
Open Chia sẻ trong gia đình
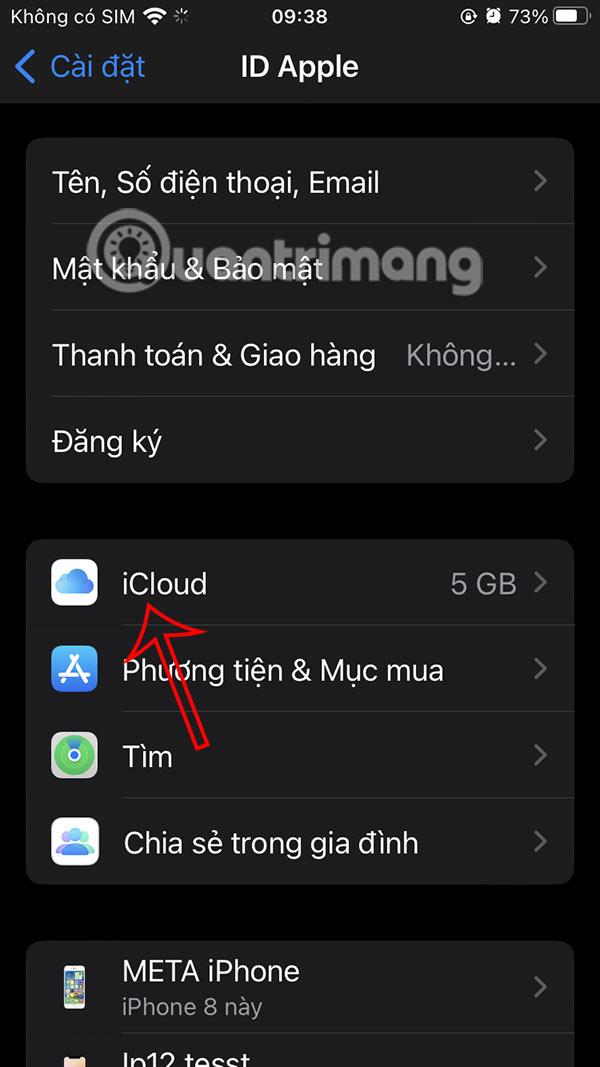[x=299, y=843]
